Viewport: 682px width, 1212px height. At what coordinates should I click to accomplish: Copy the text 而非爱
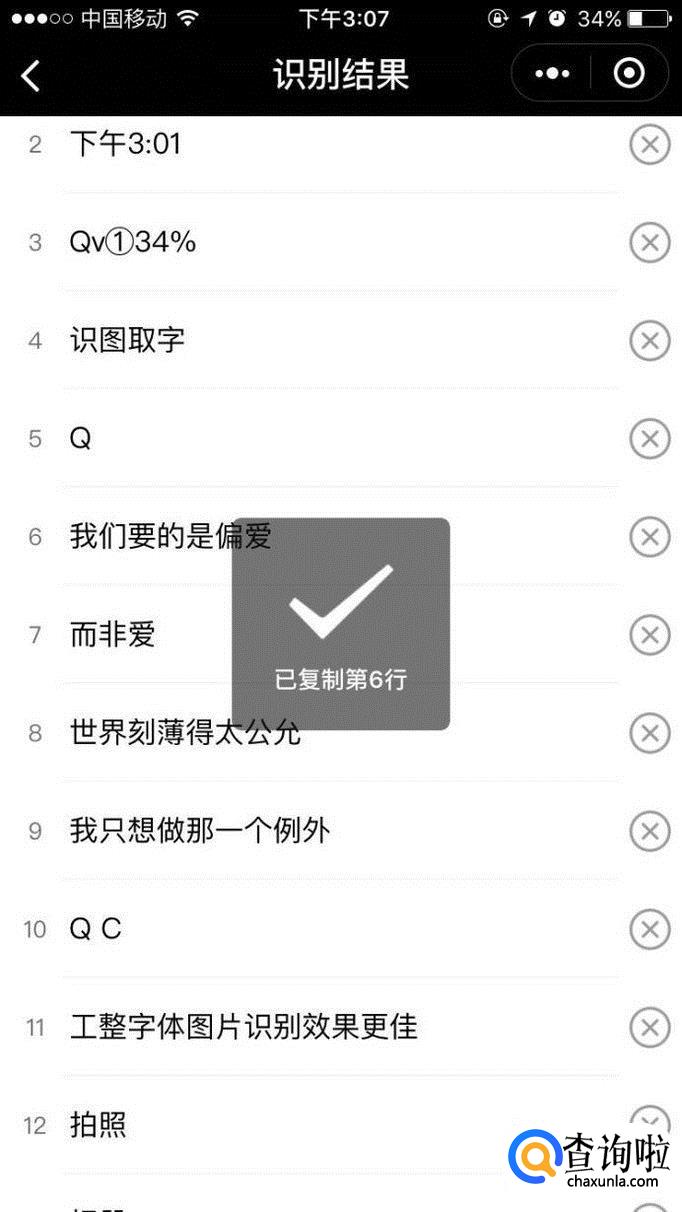click(x=113, y=635)
